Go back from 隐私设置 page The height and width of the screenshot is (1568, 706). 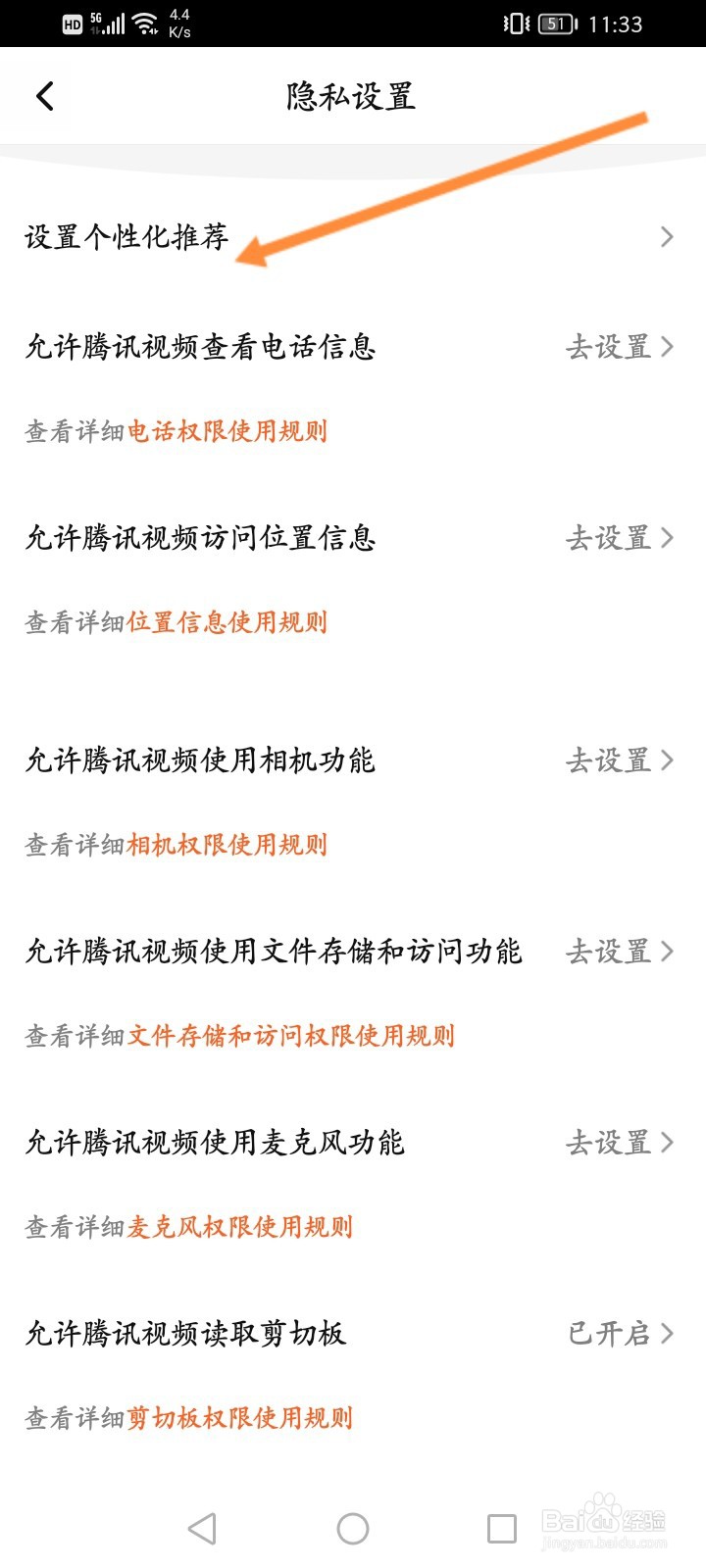(45, 96)
